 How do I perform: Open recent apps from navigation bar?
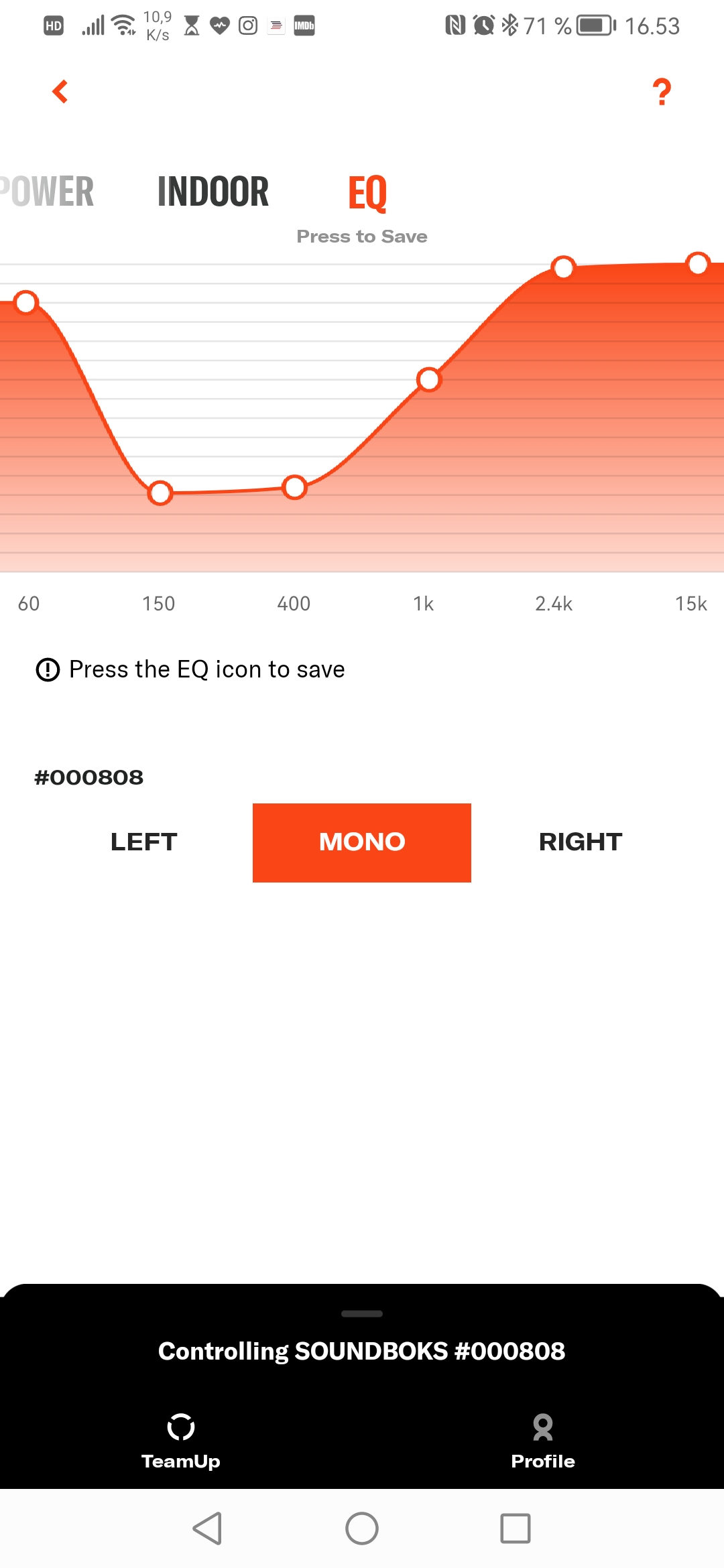tap(515, 1528)
